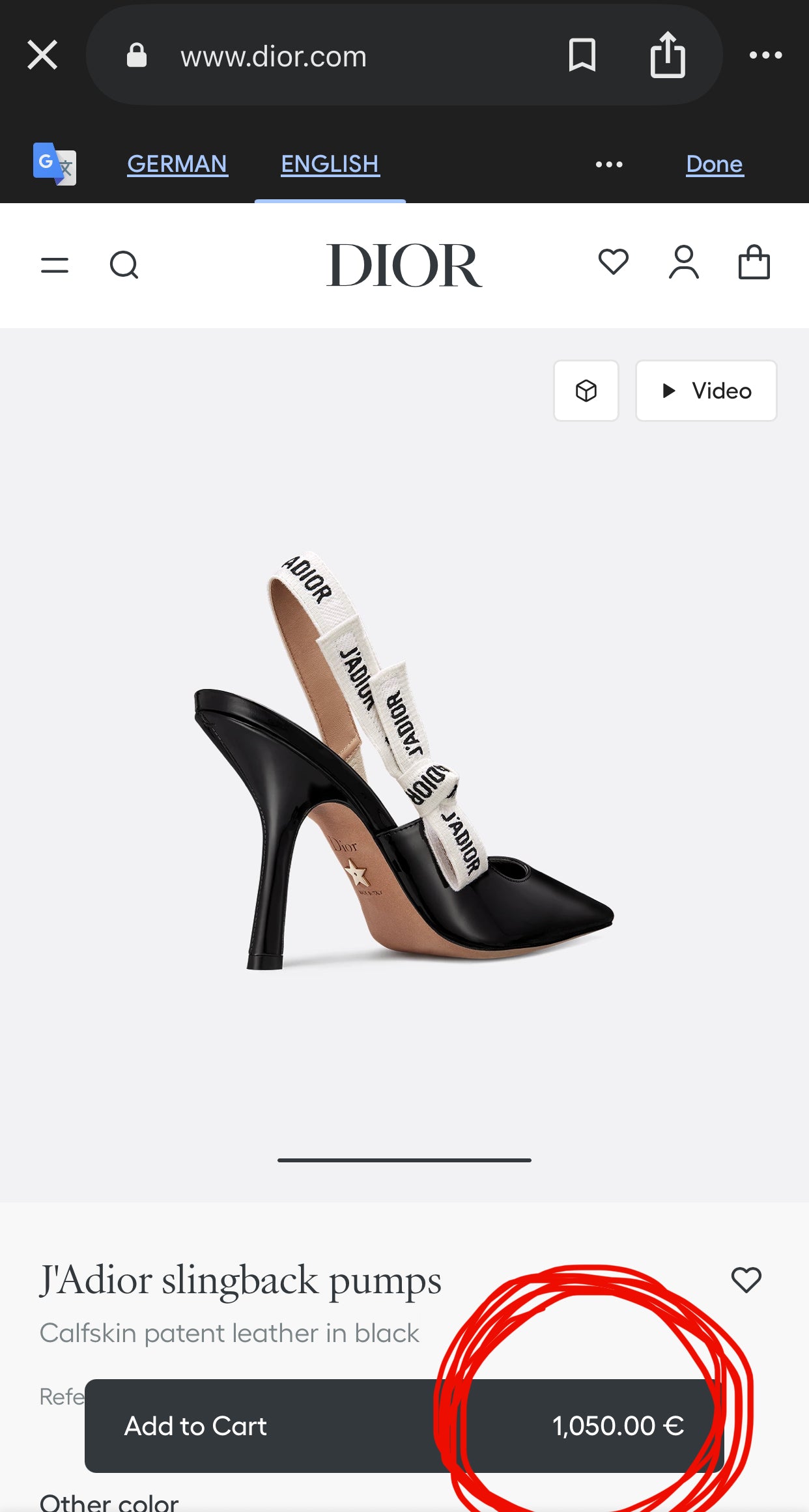Image resolution: width=809 pixels, height=1512 pixels.
Task: Play the product Video
Action: tap(706, 391)
